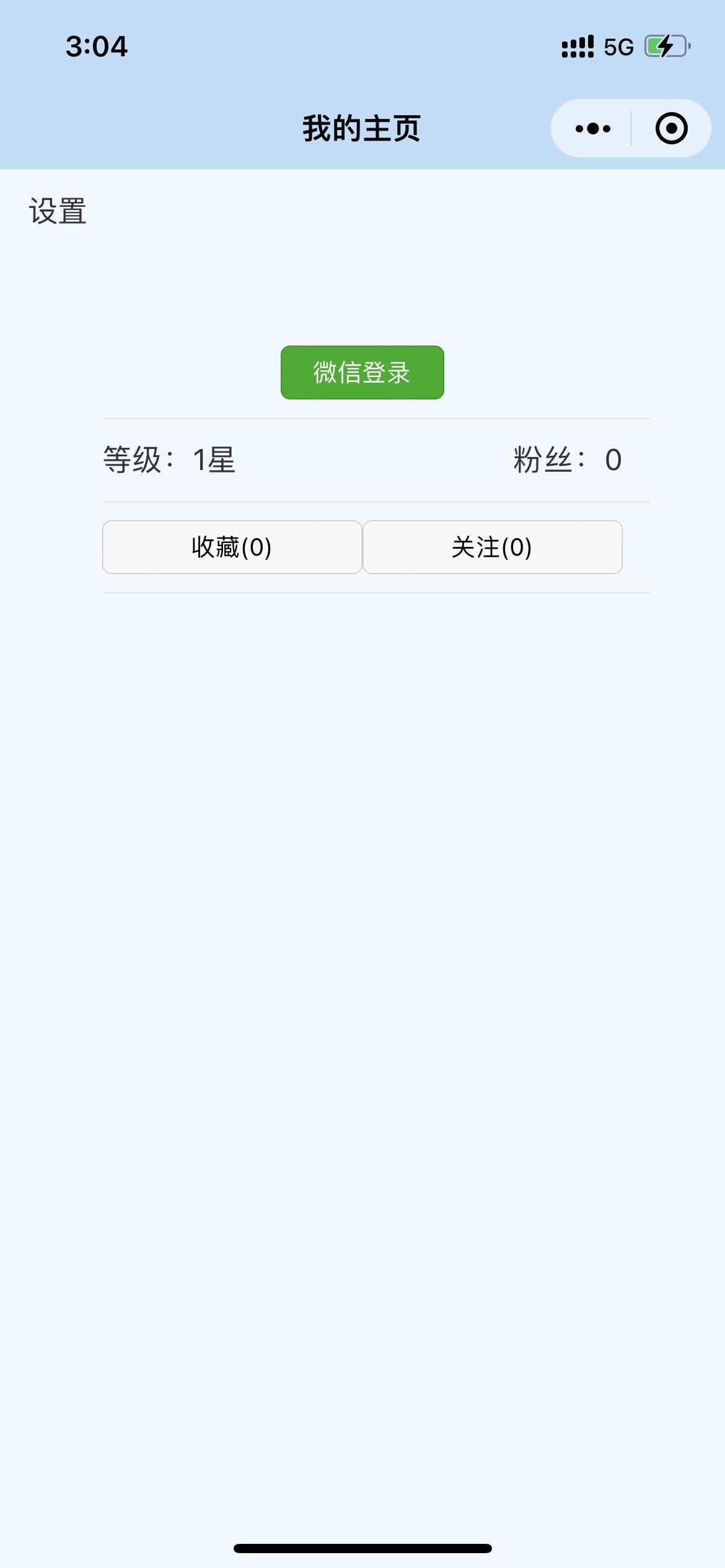Screen dimensions: 725x1568
Task: Tap the 等级 level label
Action: (139, 460)
